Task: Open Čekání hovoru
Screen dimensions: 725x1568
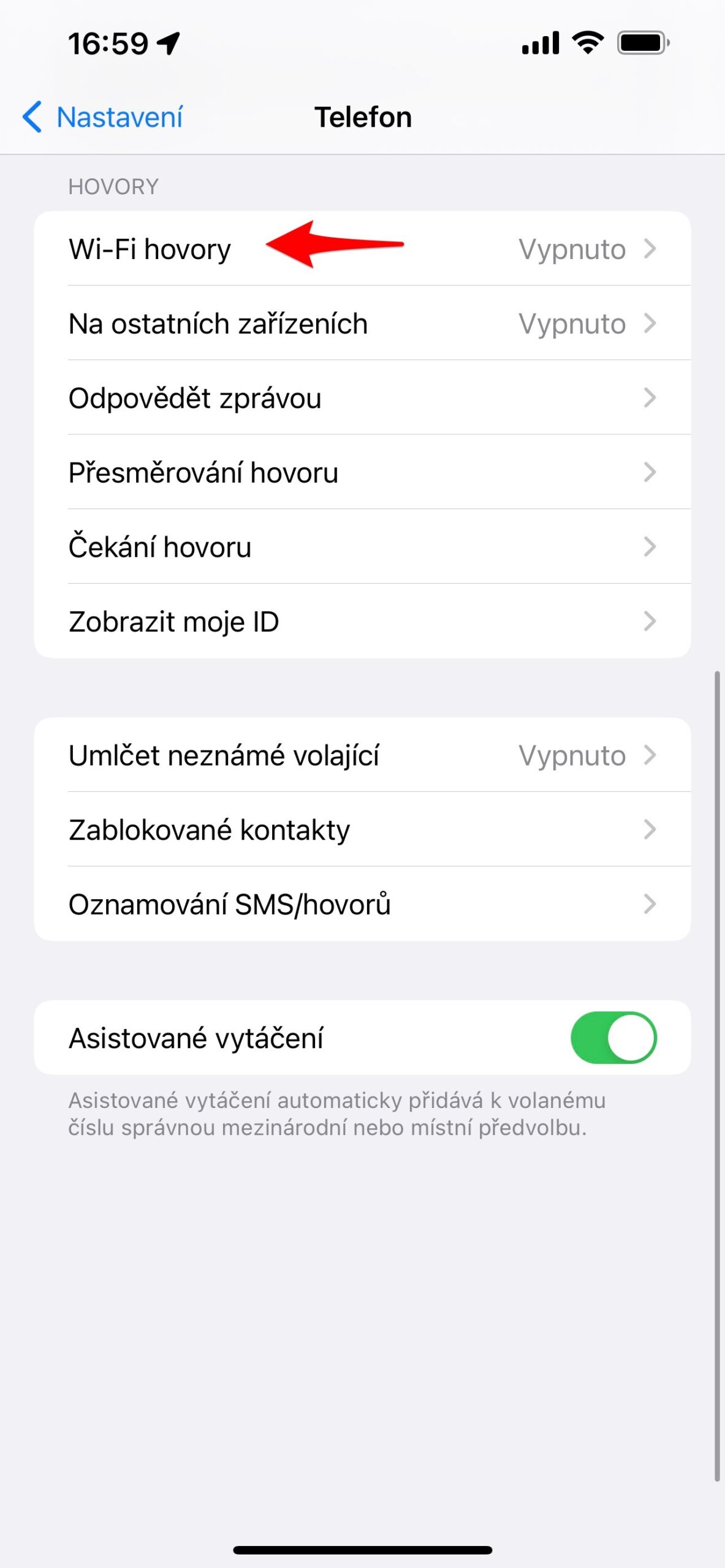Action: [362, 547]
